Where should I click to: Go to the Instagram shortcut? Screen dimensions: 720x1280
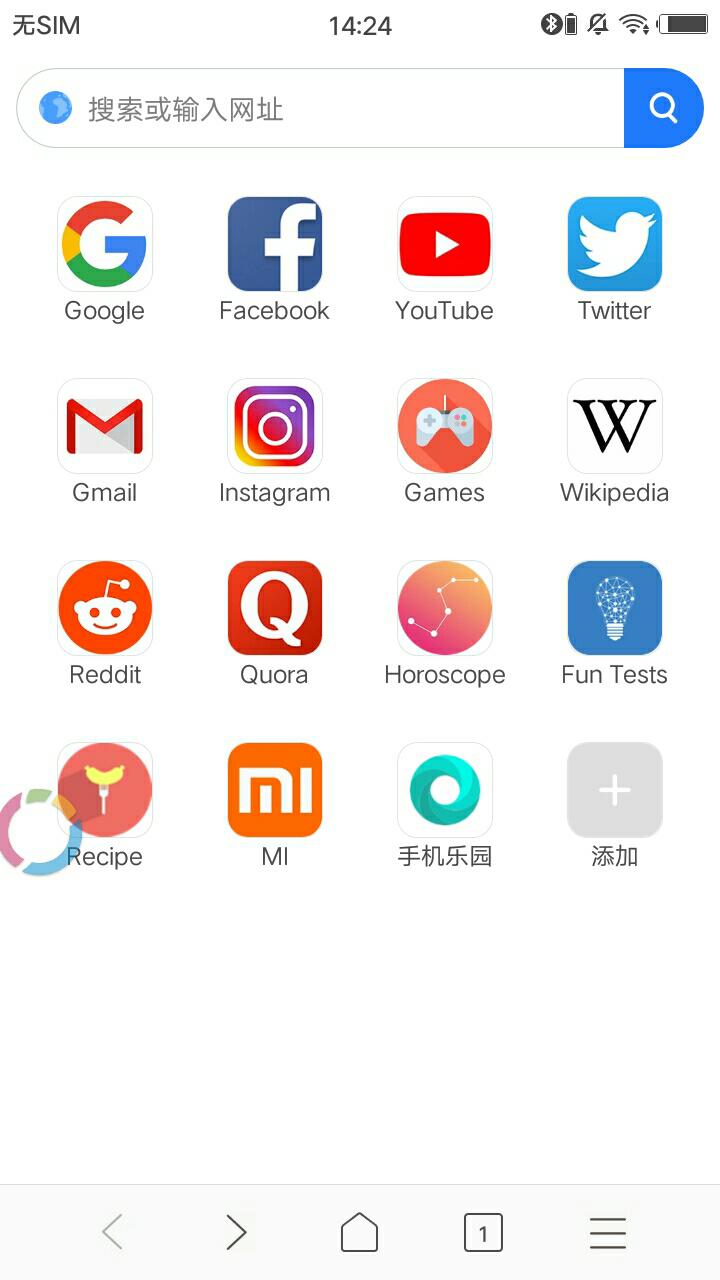tap(275, 427)
